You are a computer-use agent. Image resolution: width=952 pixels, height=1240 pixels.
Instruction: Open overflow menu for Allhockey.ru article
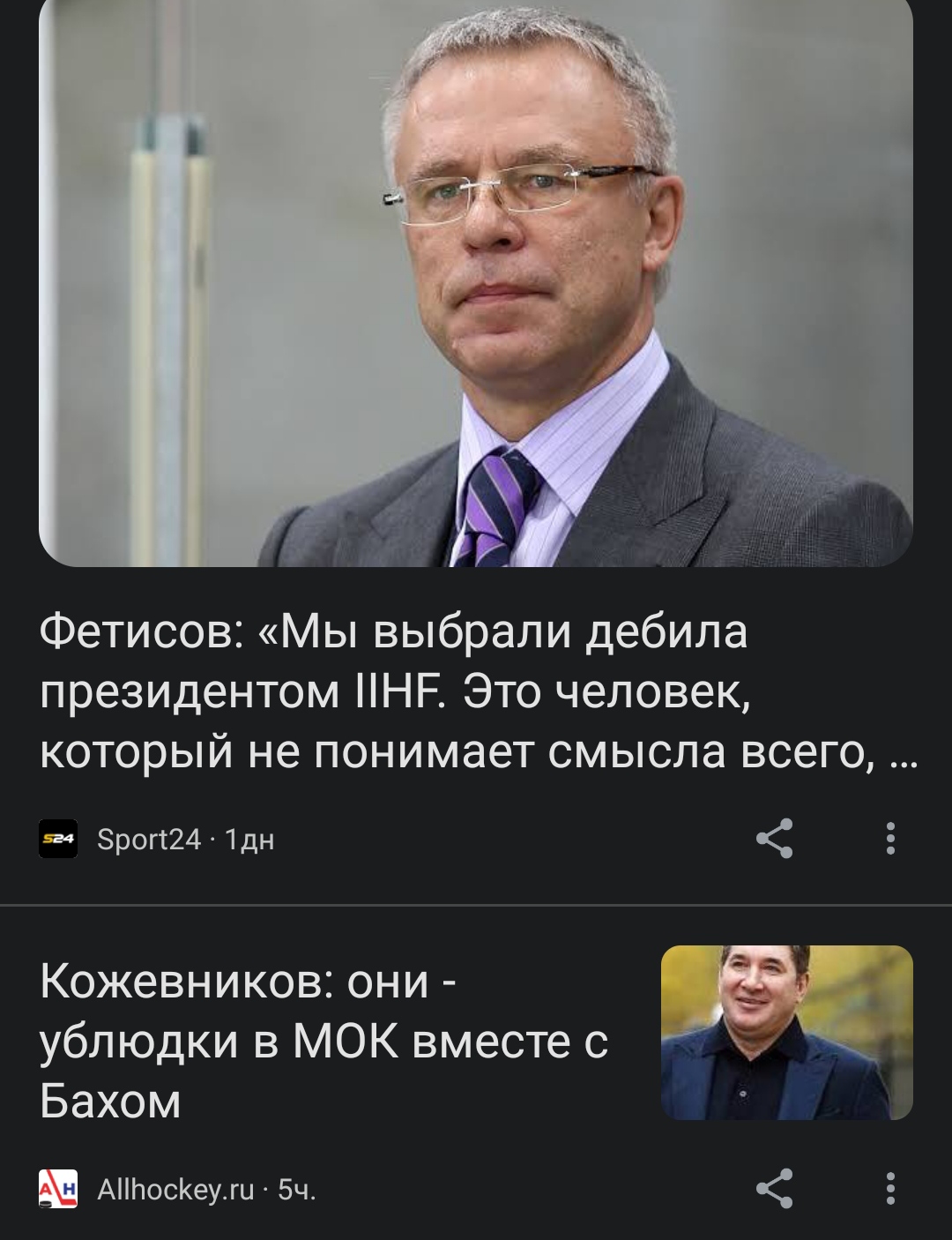pyautogui.click(x=890, y=1188)
